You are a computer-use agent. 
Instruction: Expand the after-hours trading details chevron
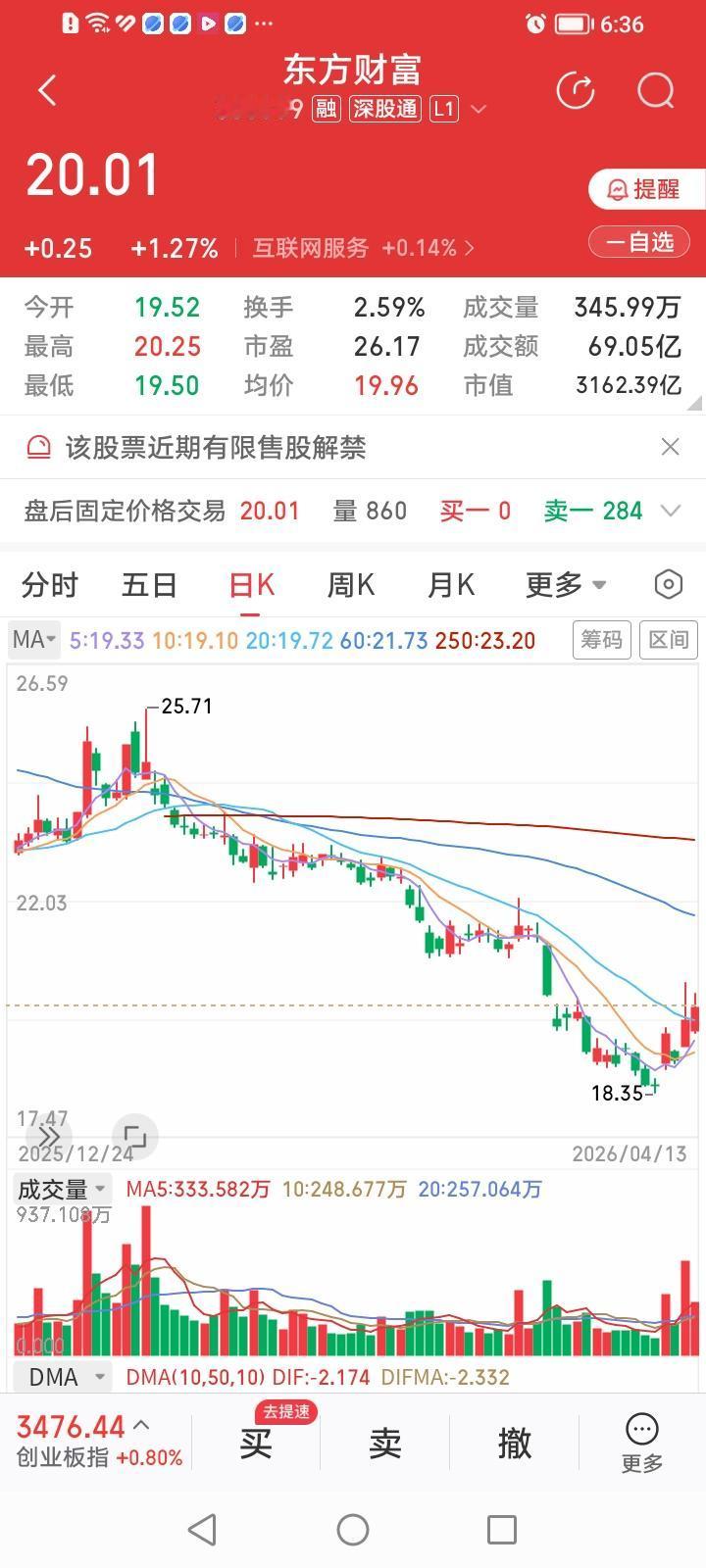pyautogui.click(x=672, y=511)
